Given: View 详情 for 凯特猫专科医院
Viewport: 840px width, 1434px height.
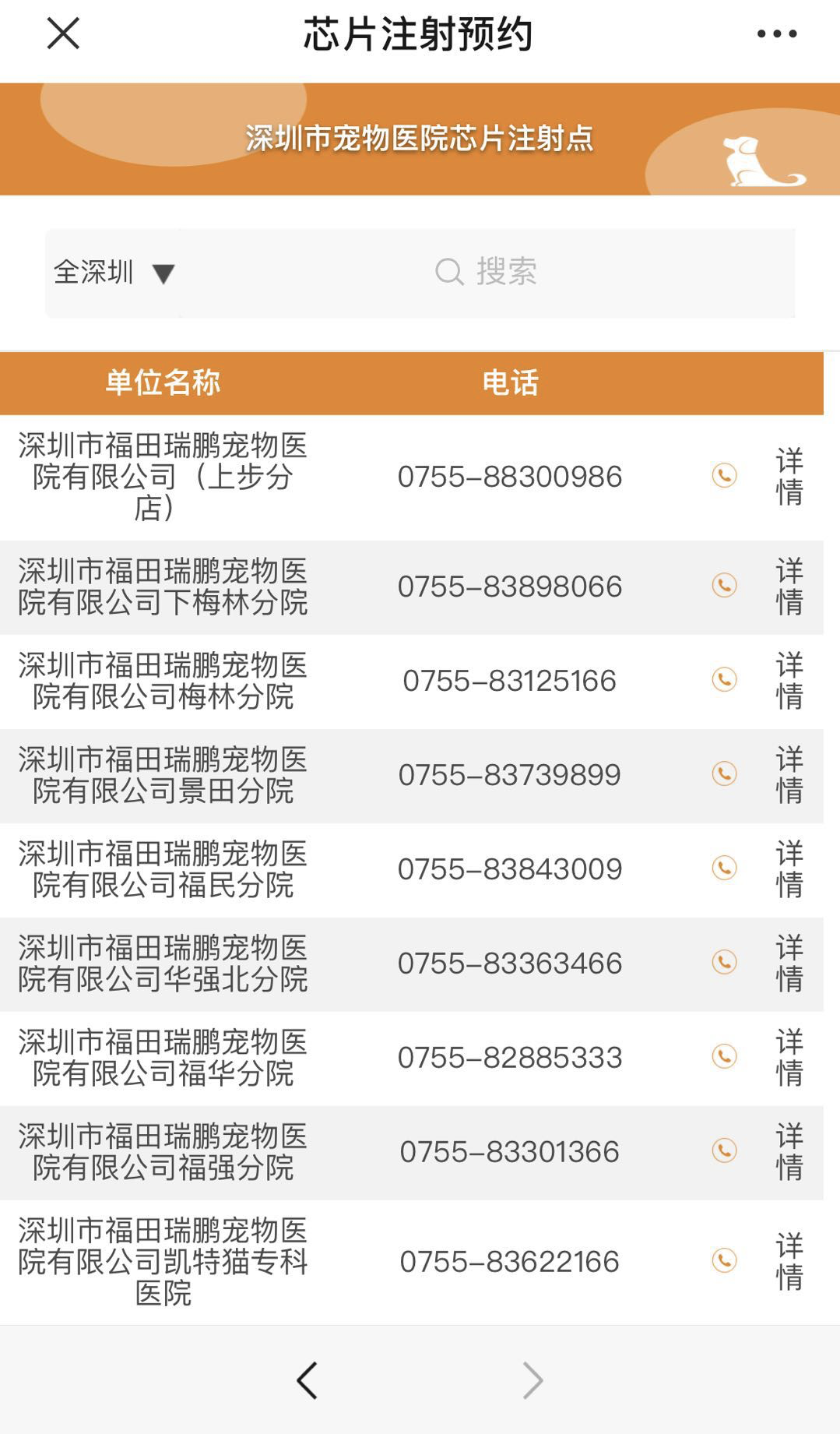Looking at the screenshot, I should click(789, 1261).
